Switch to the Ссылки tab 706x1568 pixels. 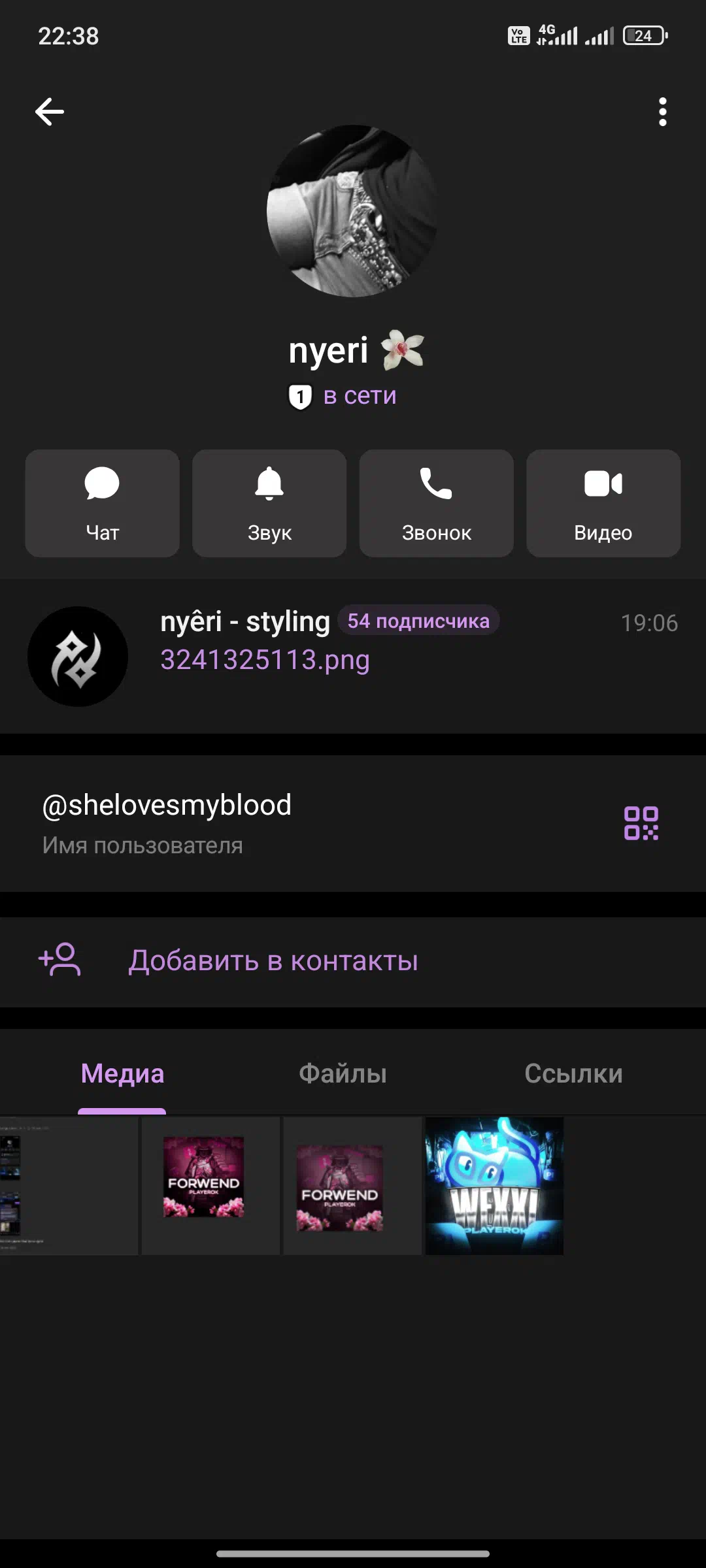click(x=573, y=1073)
